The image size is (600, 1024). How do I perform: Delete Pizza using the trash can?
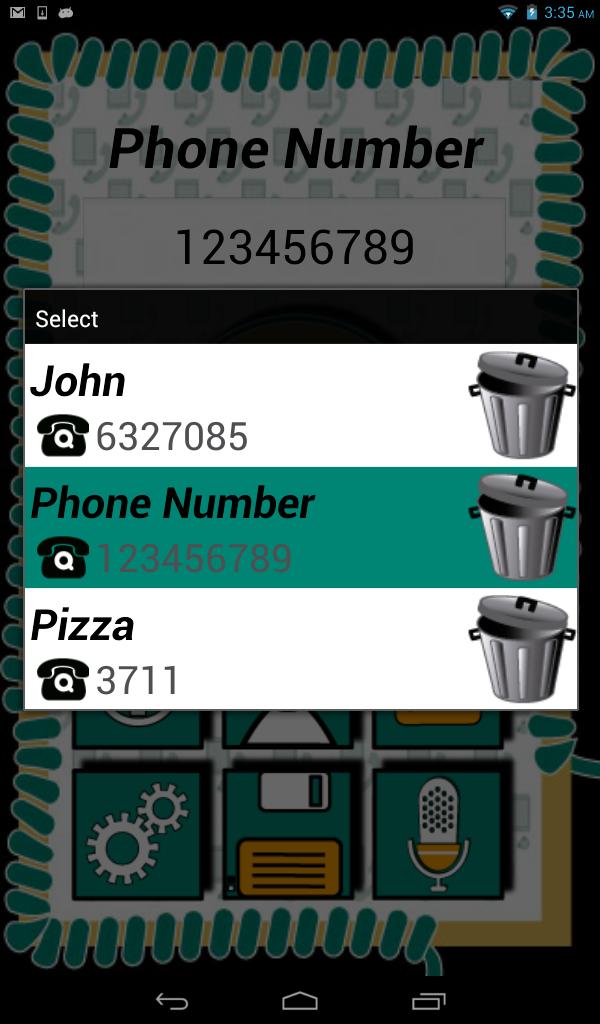(521, 649)
